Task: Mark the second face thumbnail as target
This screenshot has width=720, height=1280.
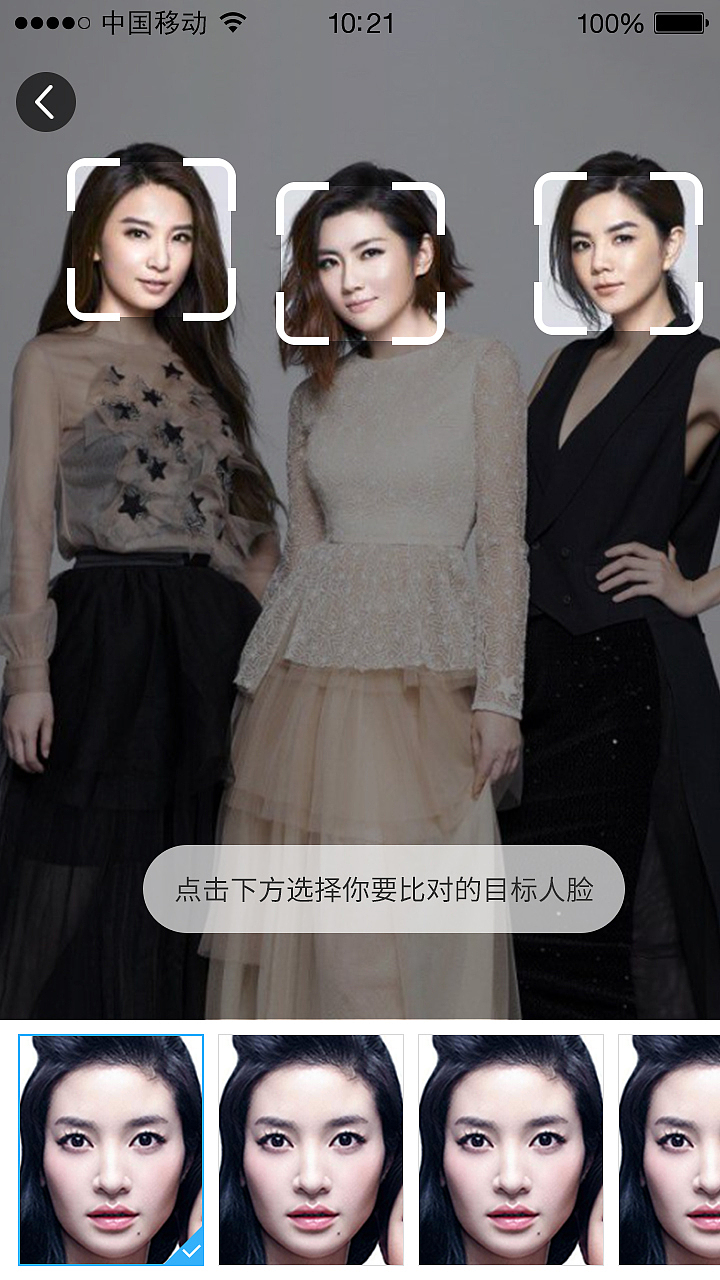Action: click(x=311, y=1148)
